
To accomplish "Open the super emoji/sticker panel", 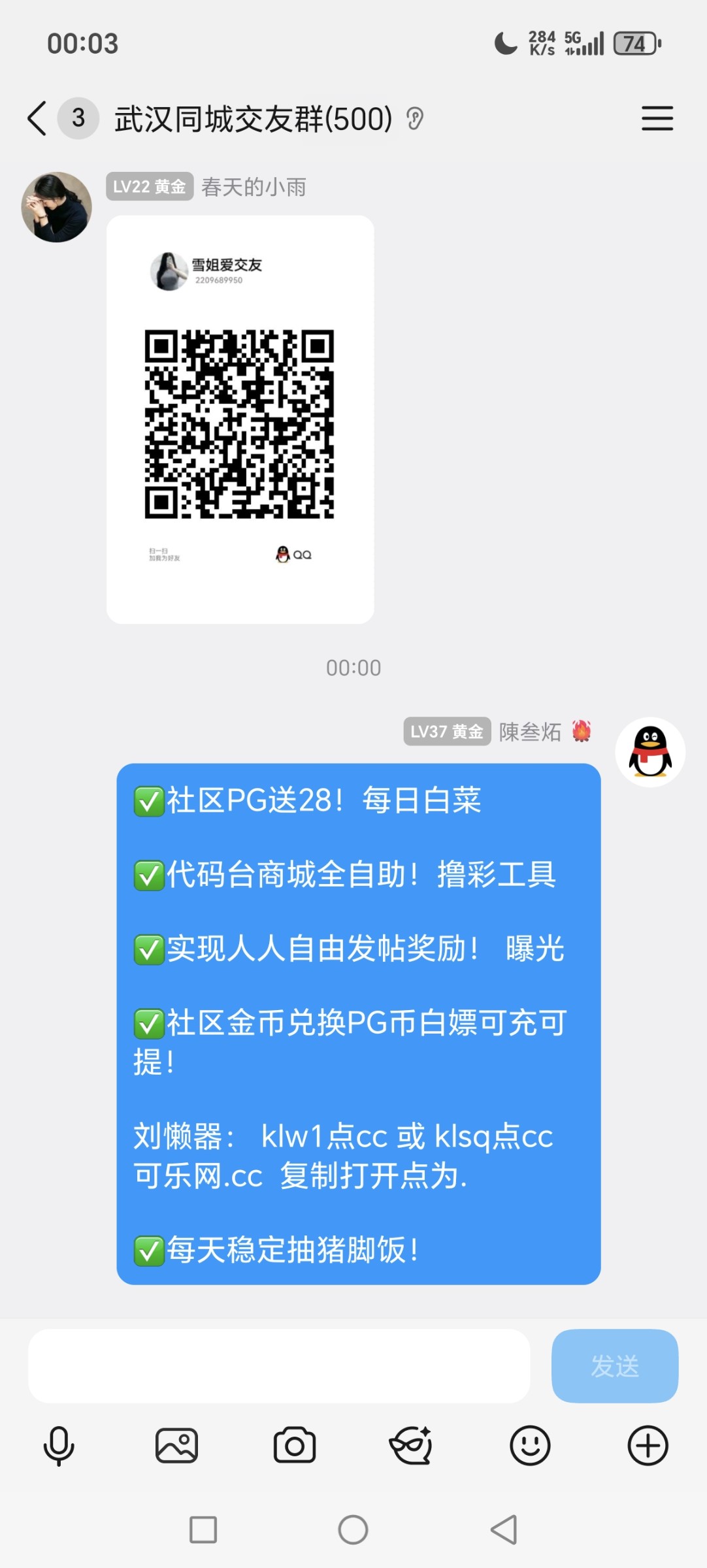I will tap(412, 1445).
